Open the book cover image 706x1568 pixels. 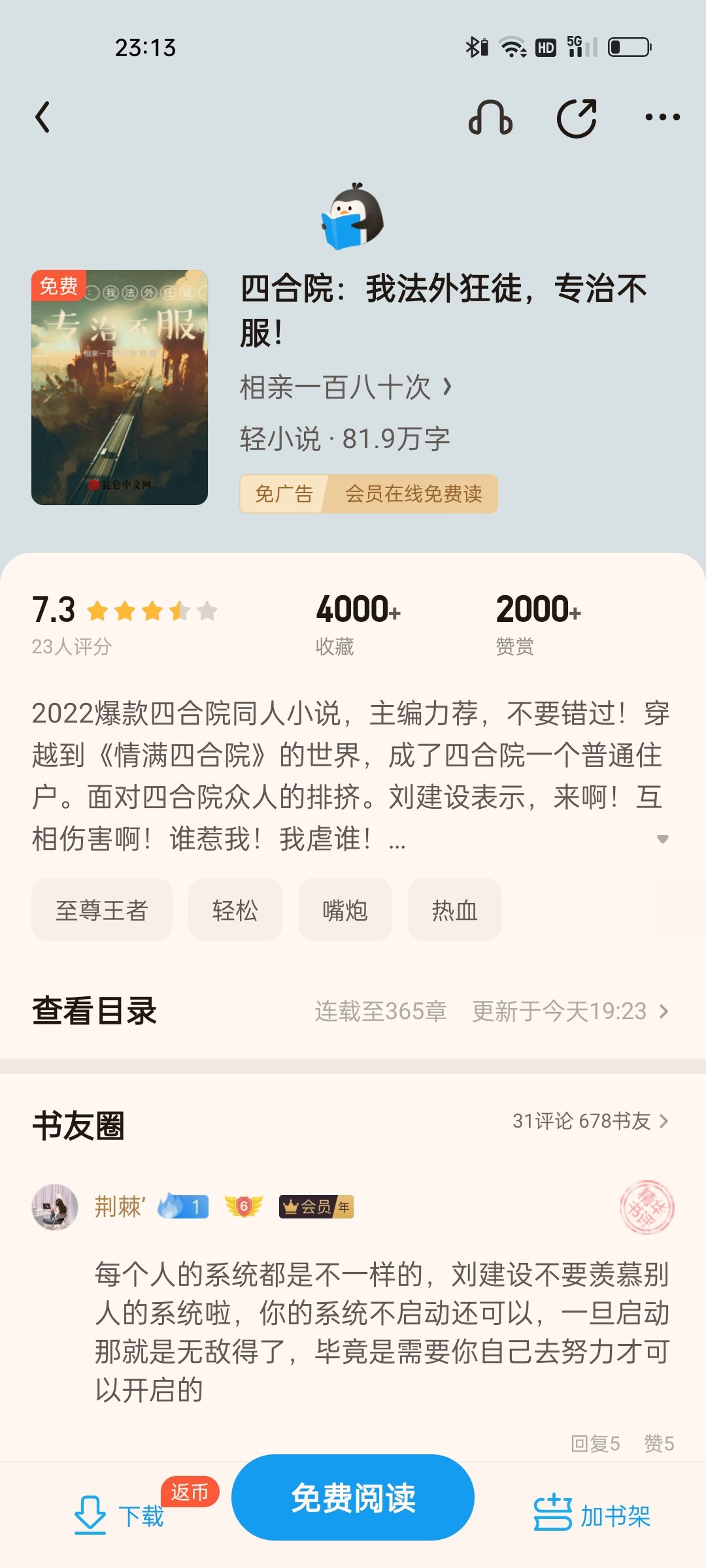[x=120, y=387]
